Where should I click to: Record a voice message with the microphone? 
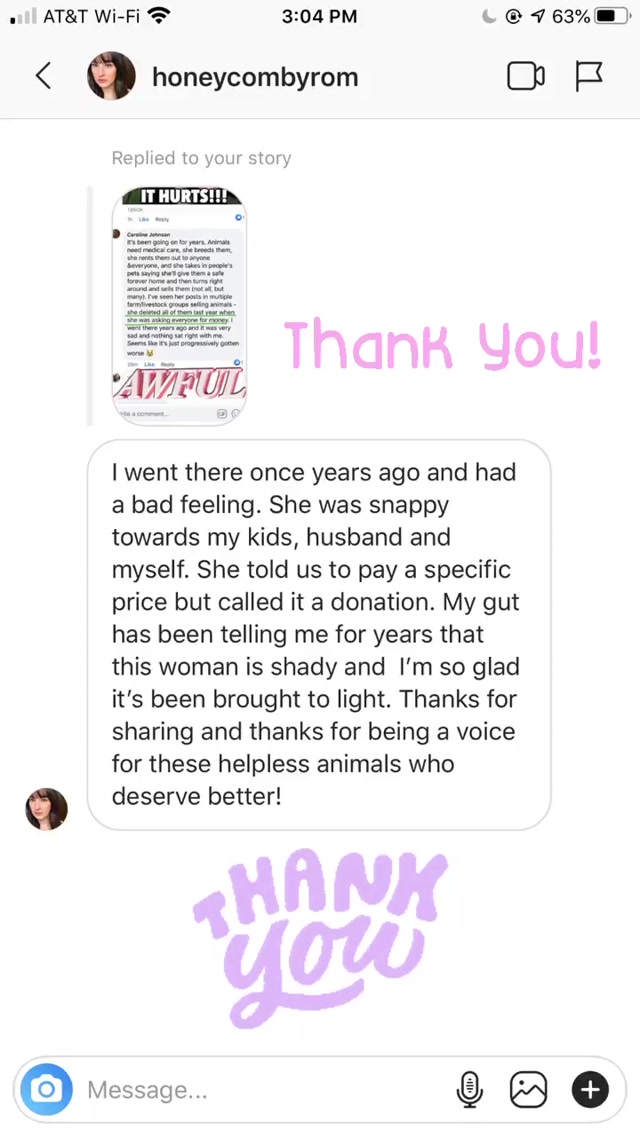pos(469,1089)
